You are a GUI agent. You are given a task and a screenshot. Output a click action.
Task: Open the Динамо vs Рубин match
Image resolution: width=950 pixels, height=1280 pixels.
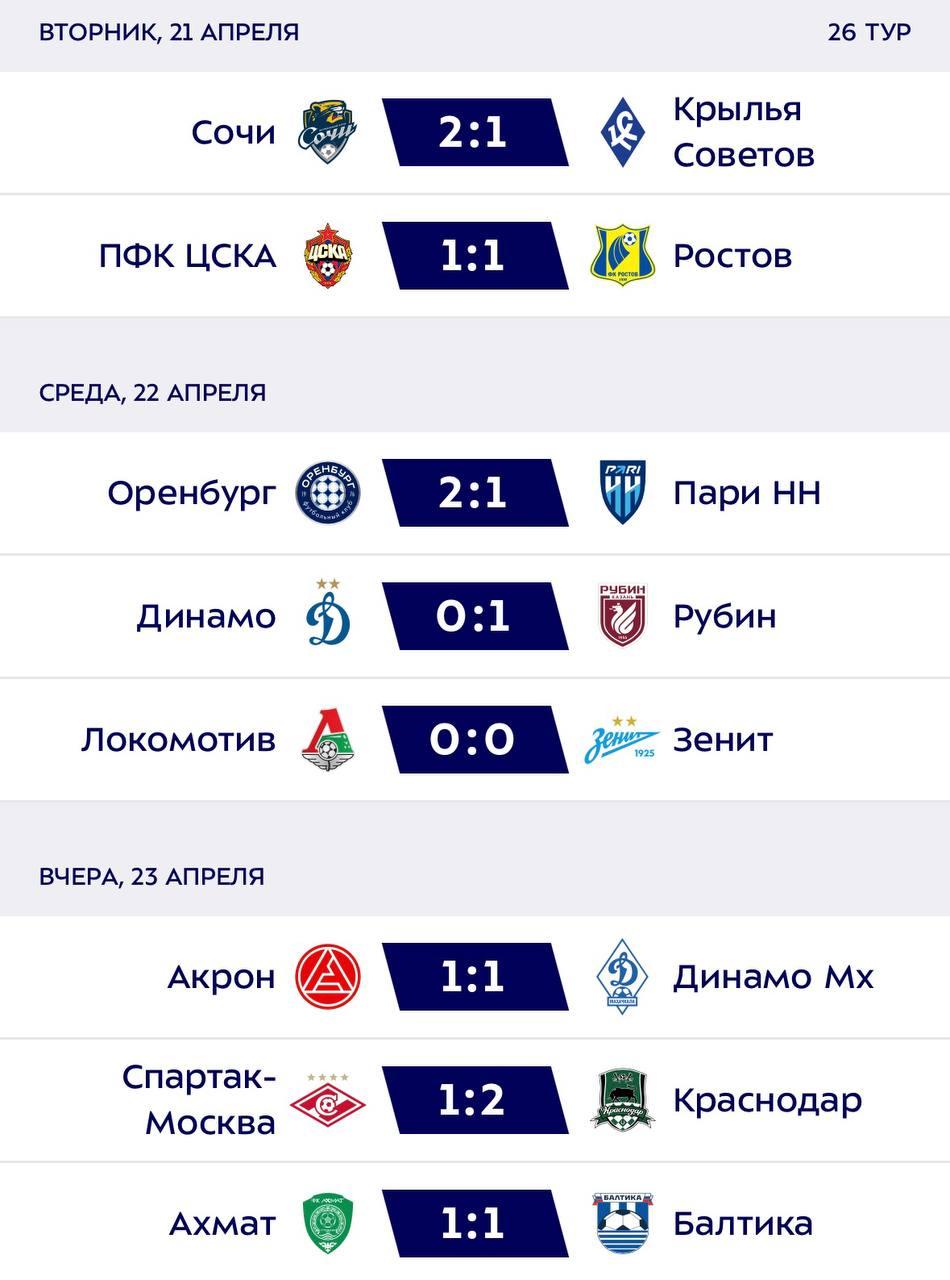click(474, 616)
